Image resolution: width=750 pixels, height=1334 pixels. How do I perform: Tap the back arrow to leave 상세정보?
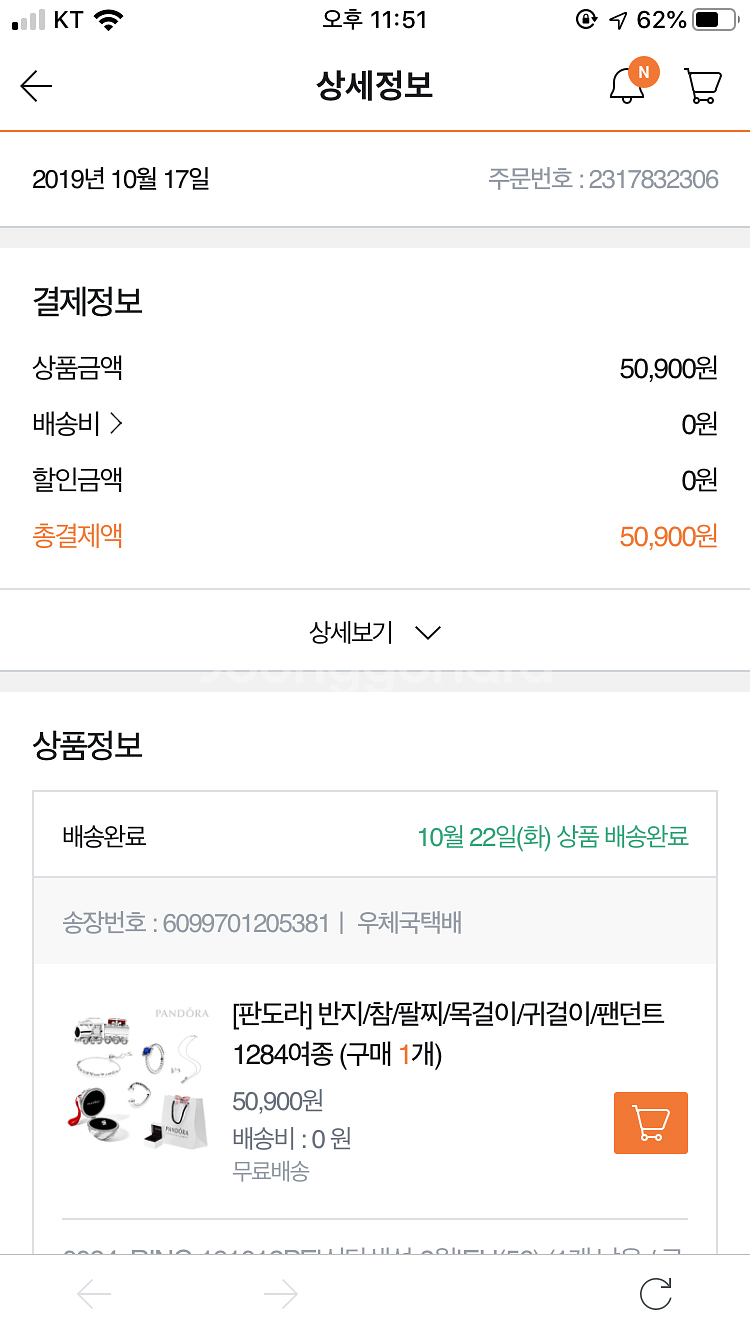point(36,85)
